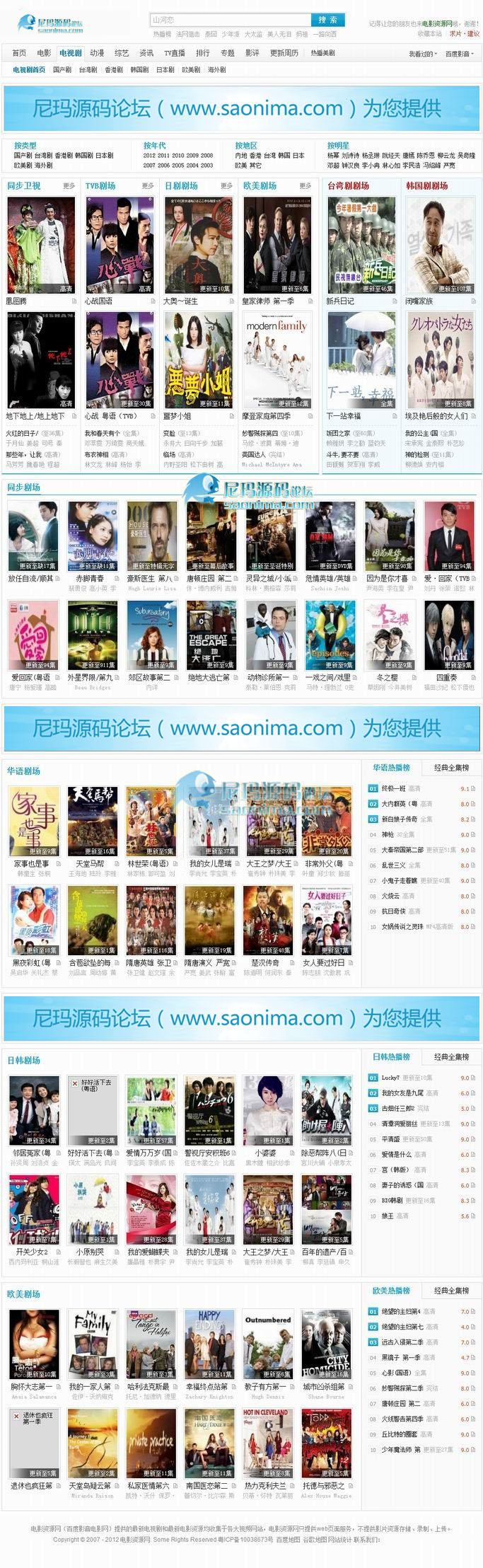Image resolution: width=483 pixels, height=1568 pixels.
Task: Filter by 国产剧 in the sub-navigation
Action: [x=62, y=70]
